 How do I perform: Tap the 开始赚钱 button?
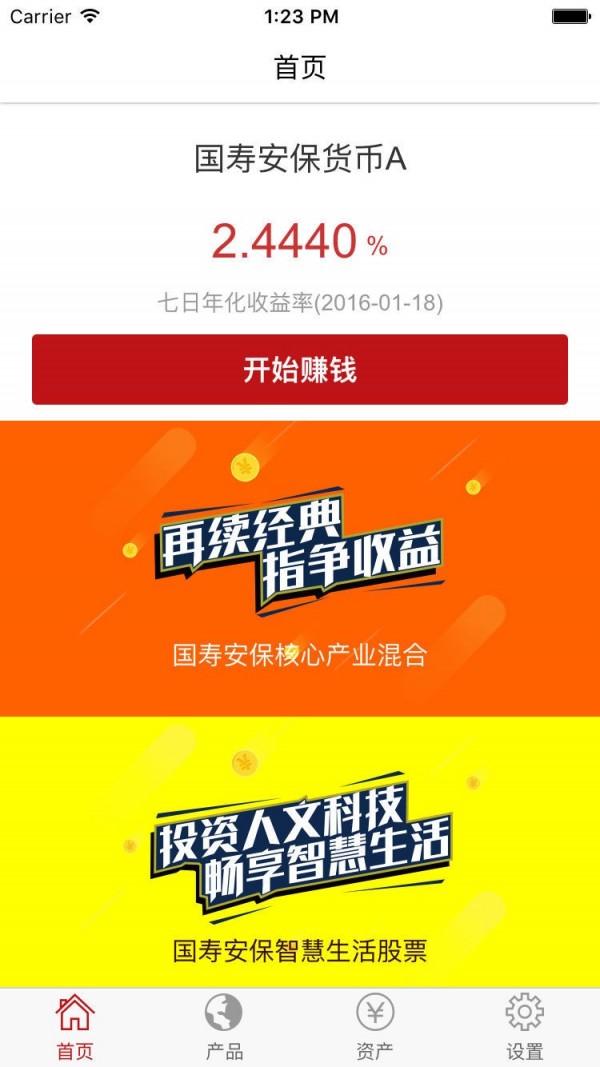(300, 369)
